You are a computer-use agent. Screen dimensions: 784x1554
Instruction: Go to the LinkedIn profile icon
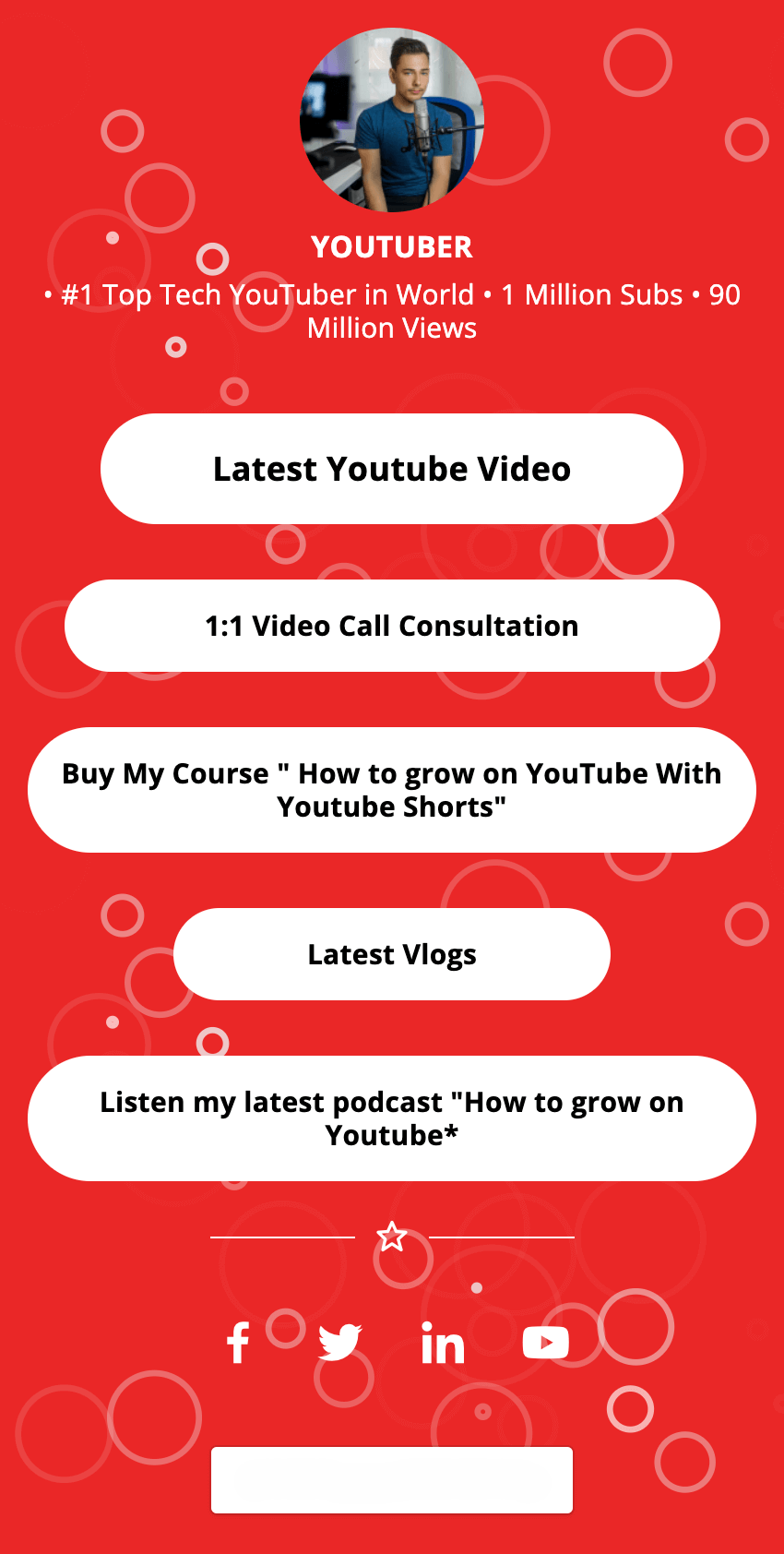443,1343
